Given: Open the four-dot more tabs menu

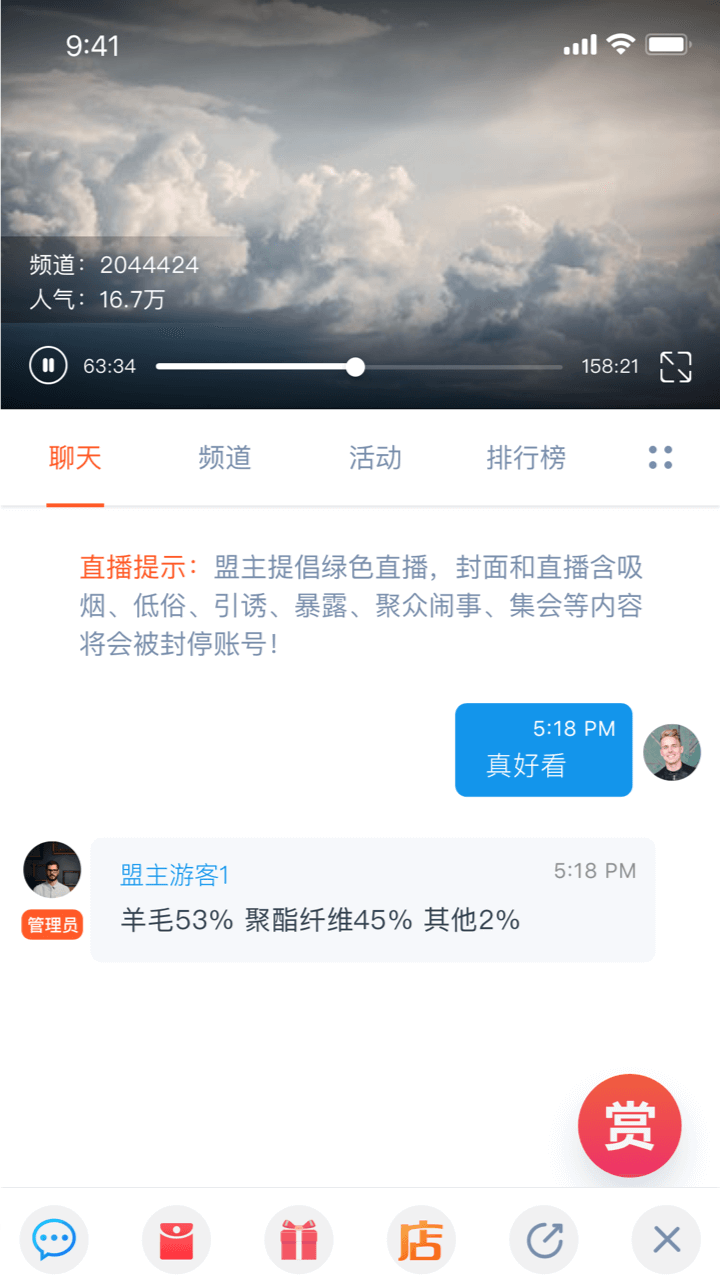Looking at the screenshot, I should (x=660, y=458).
